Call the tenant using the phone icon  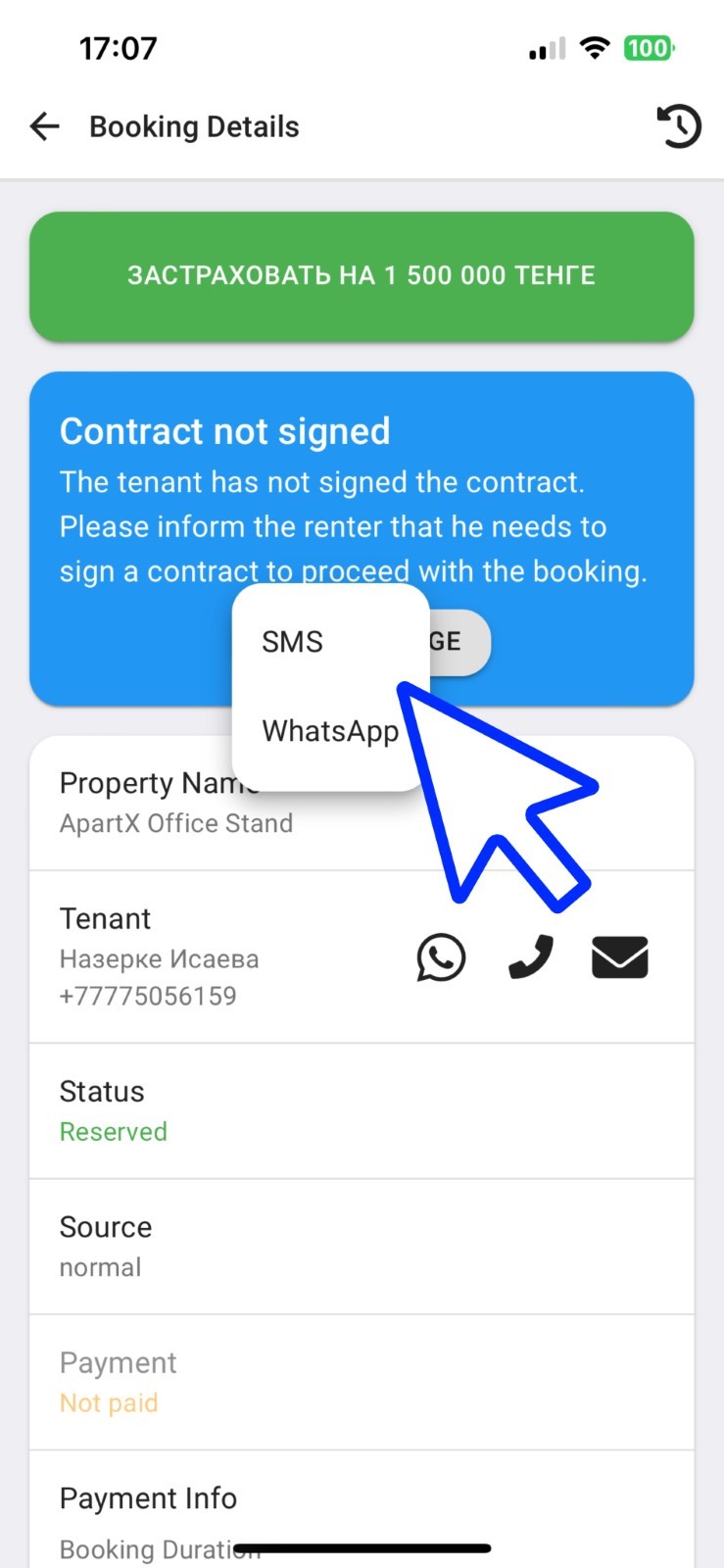click(531, 957)
